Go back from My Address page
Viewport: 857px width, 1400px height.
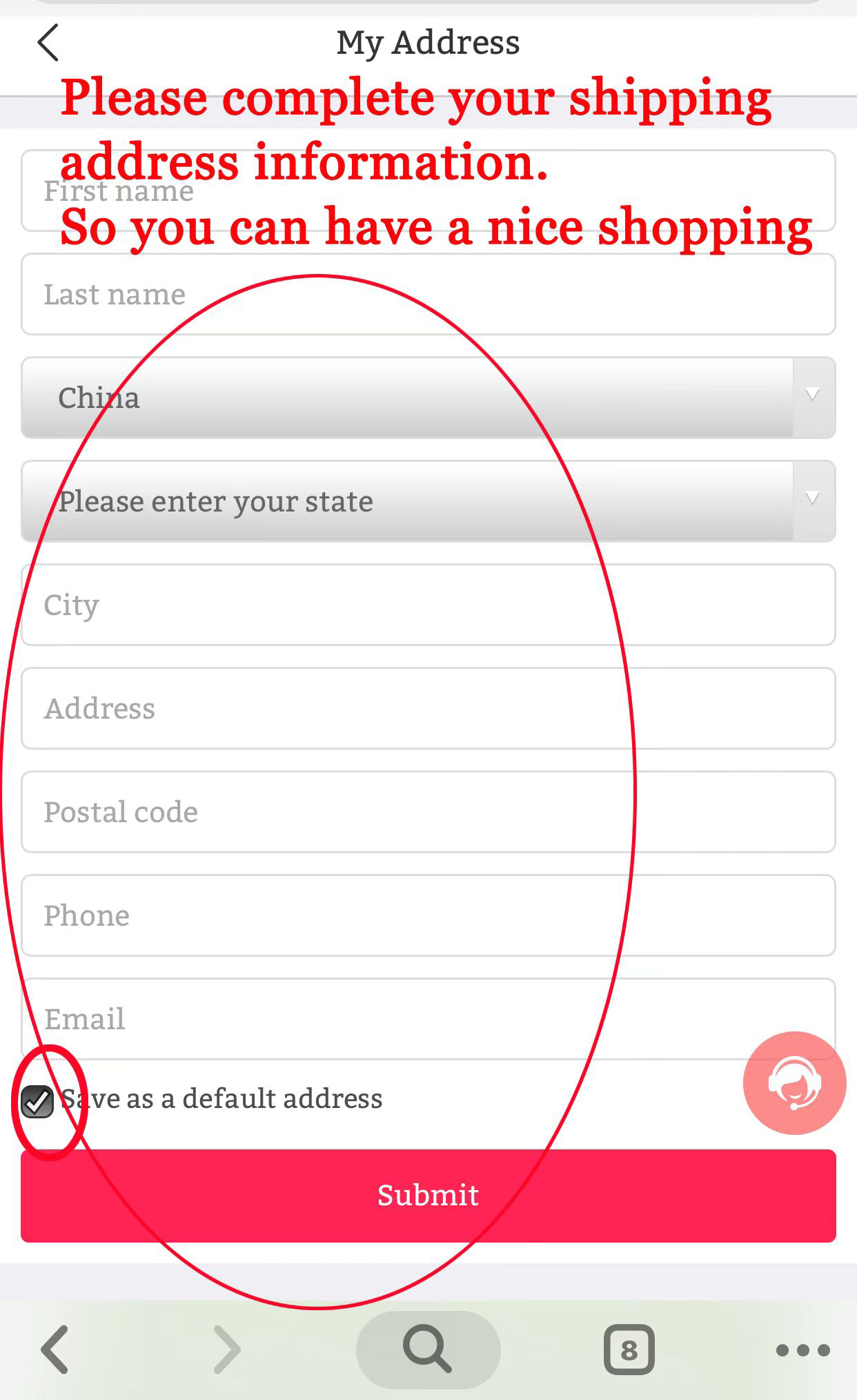tap(48, 43)
